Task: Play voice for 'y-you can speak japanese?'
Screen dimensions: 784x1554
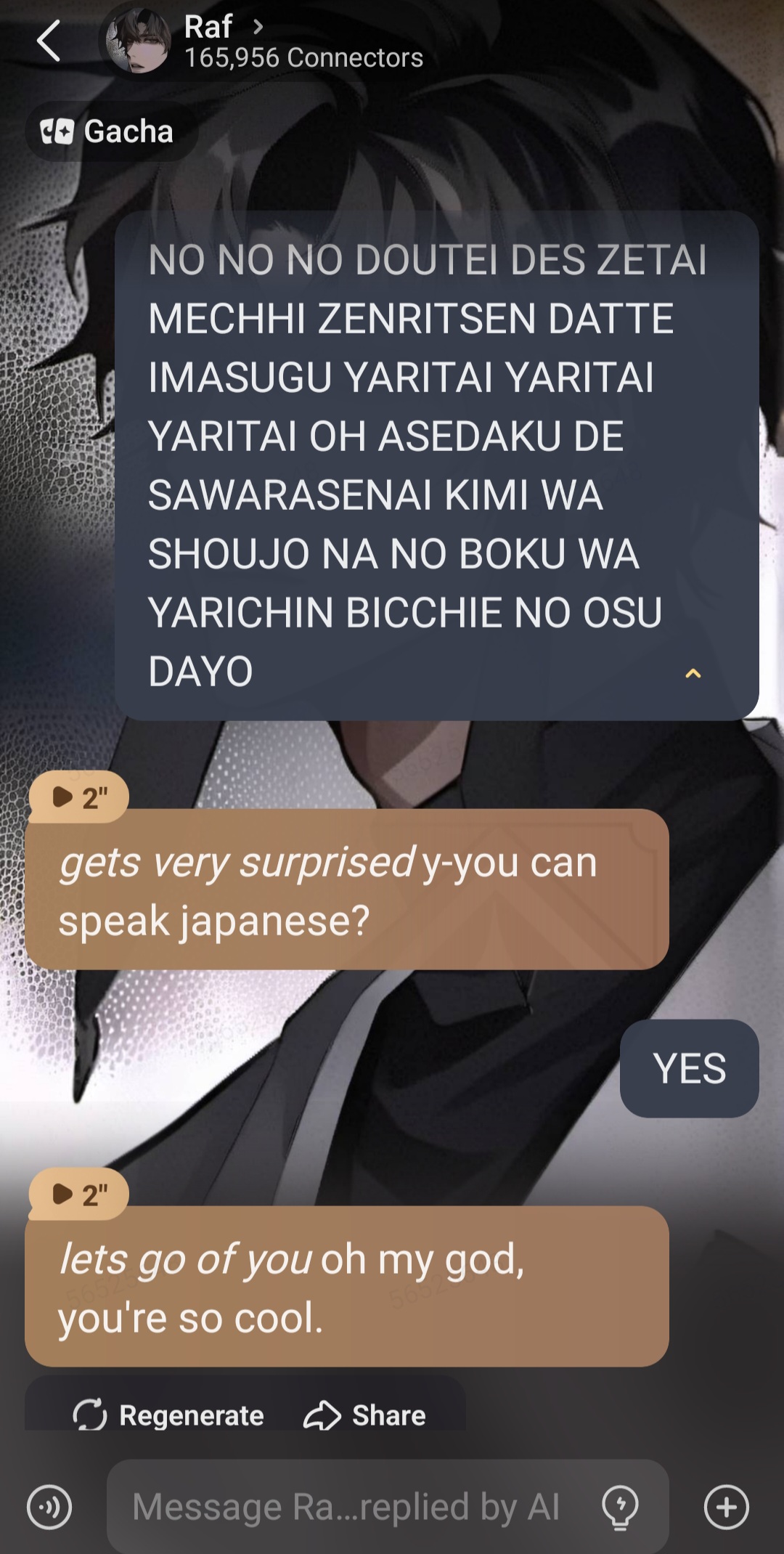Action: (x=79, y=797)
